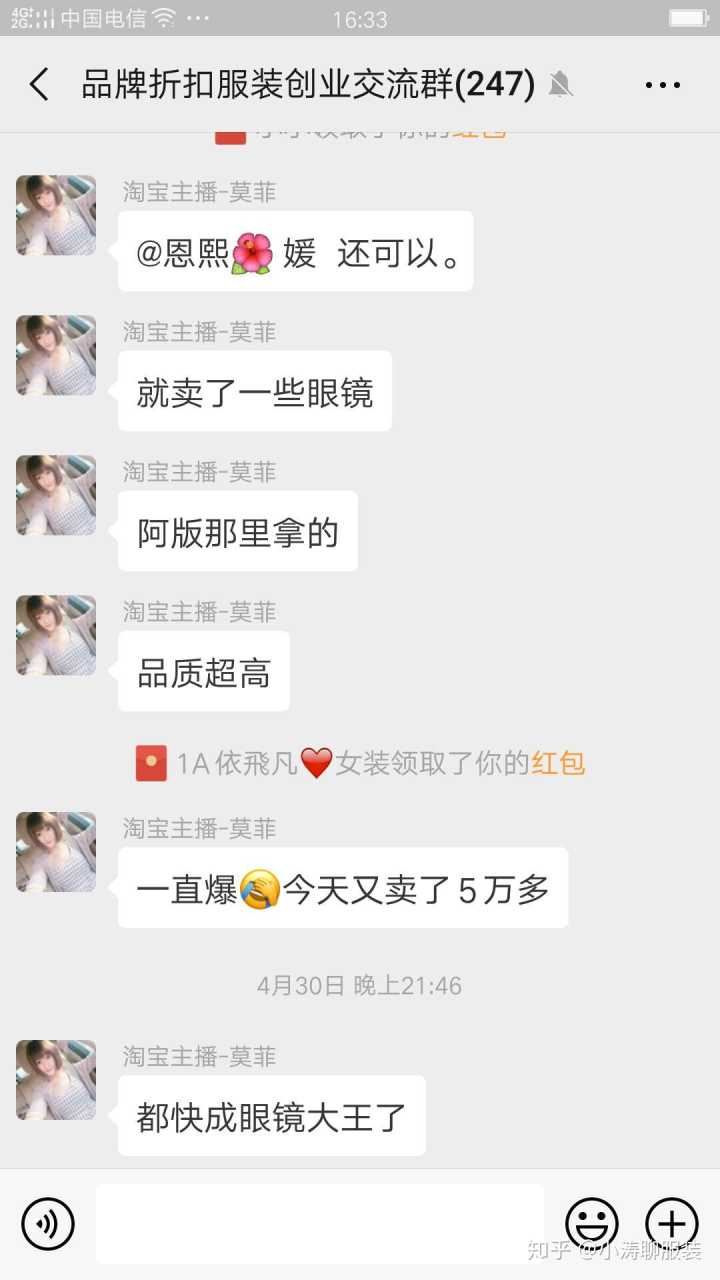Open the emoji sticker panel
The width and height of the screenshot is (720, 1280).
click(592, 1223)
